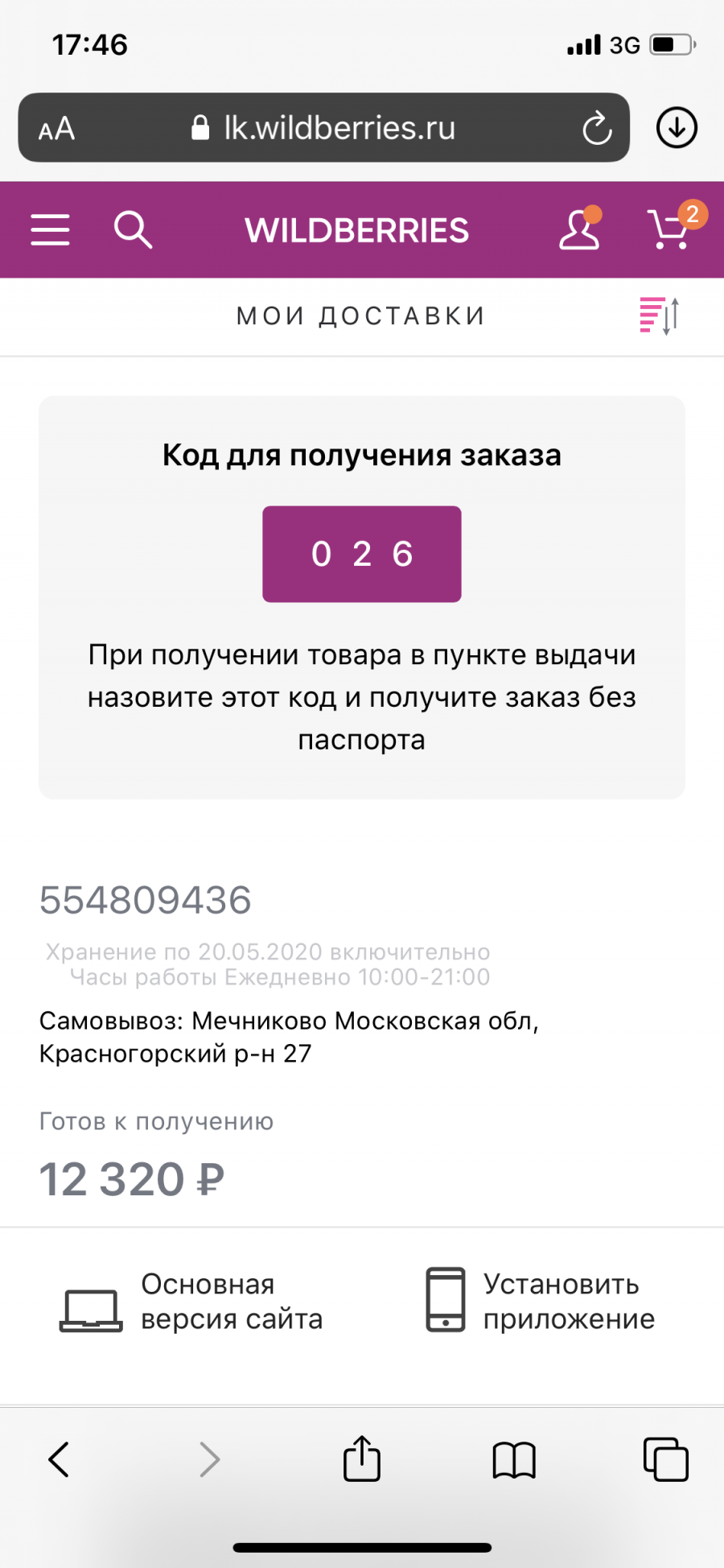This screenshot has height=1568, width=724.
Task: Tap Install the app link
Action: 541,1302
